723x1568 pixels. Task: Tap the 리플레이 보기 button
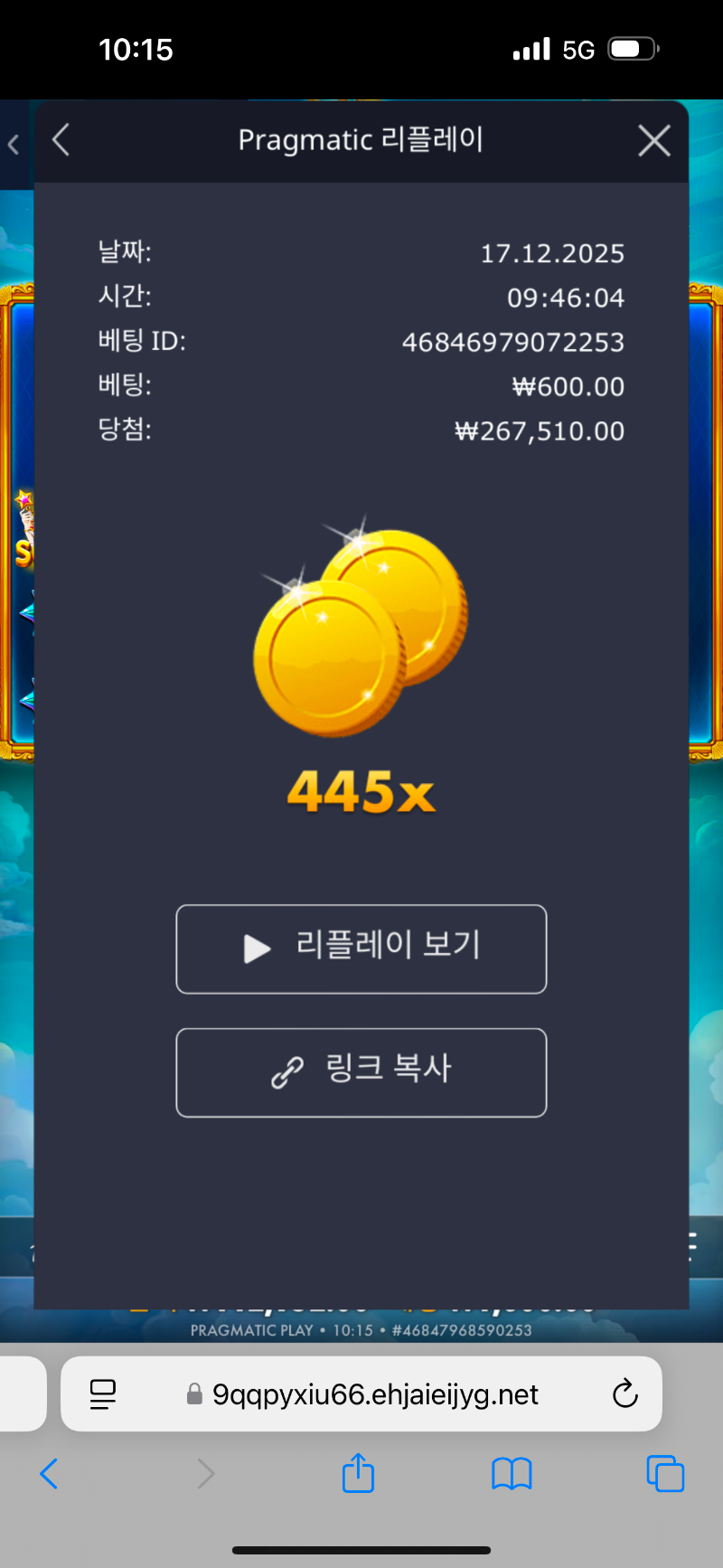[x=361, y=949]
